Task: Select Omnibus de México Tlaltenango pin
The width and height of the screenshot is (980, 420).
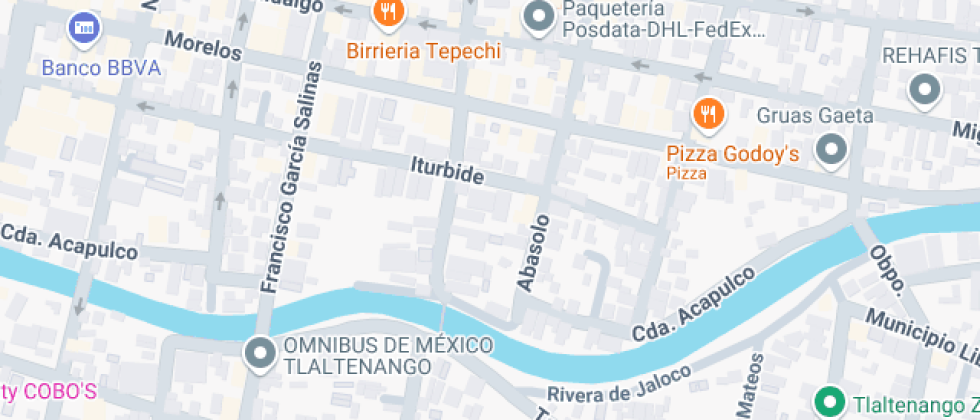Action: [x=260, y=353]
